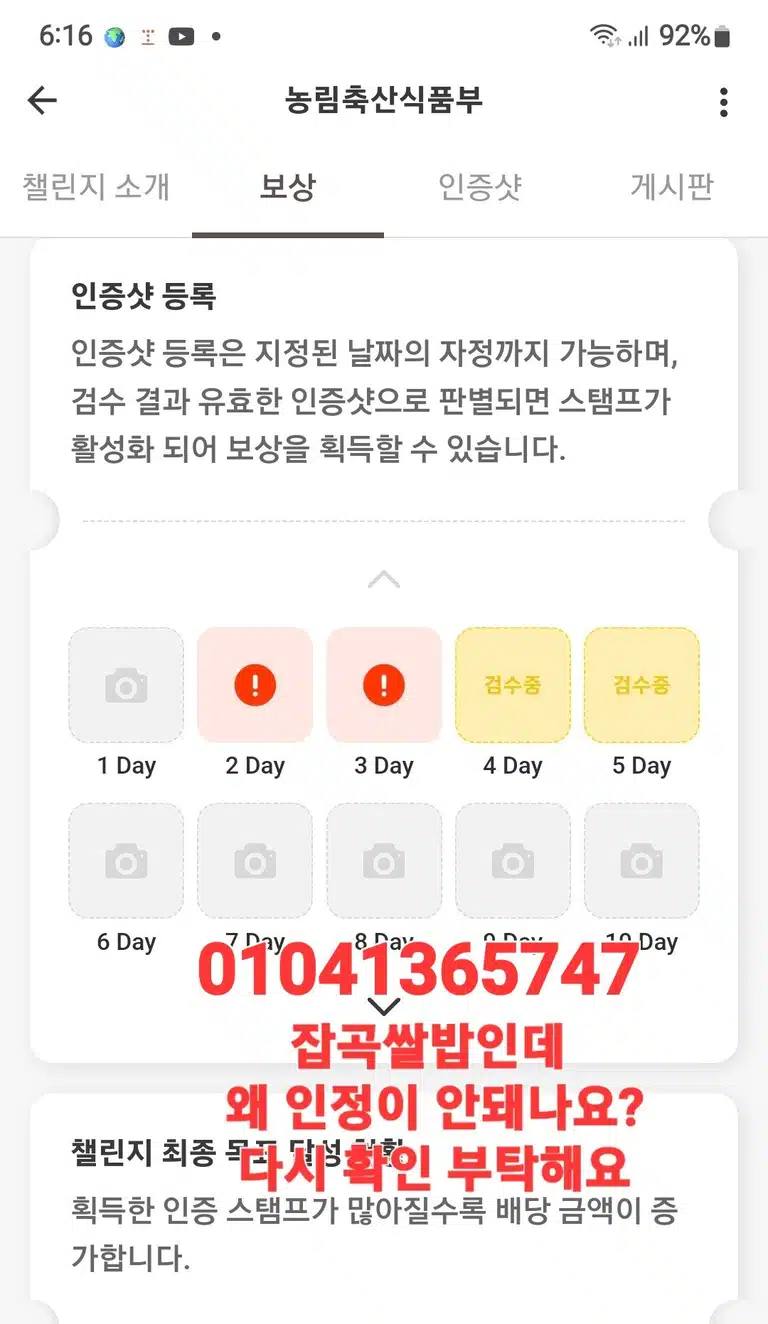Open the 4 Day stamp under review
This screenshot has width=768, height=1324.
(513, 685)
